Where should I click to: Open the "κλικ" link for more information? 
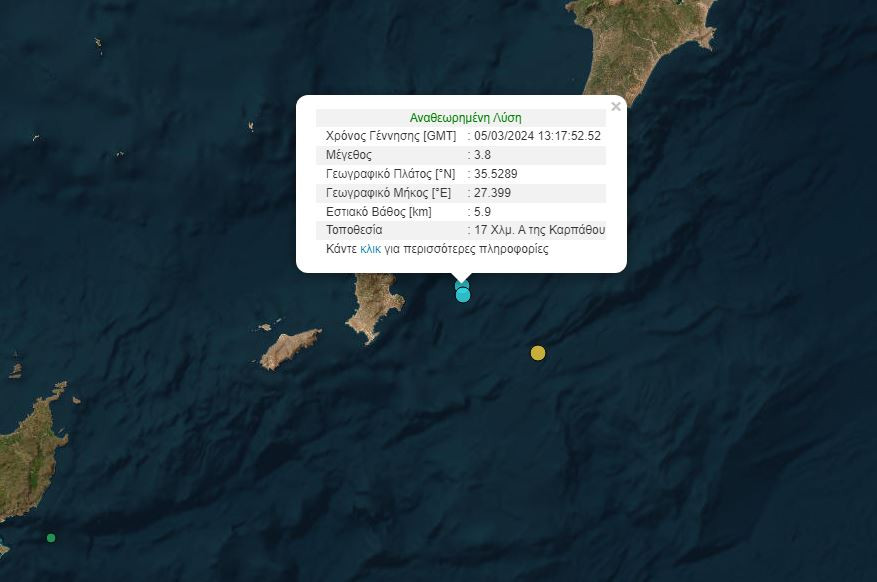370,249
